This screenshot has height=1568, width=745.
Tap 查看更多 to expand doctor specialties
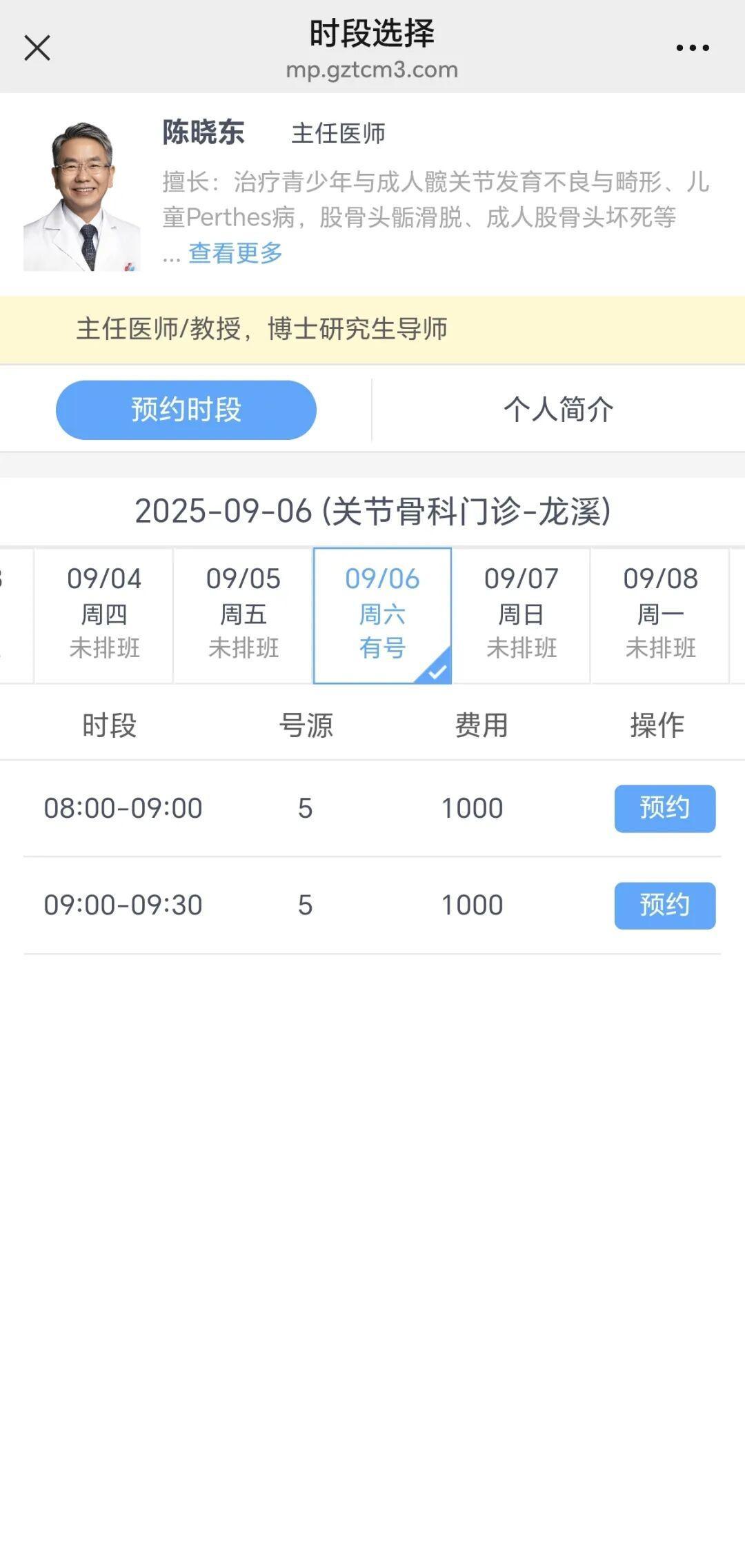tap(235, 253)
